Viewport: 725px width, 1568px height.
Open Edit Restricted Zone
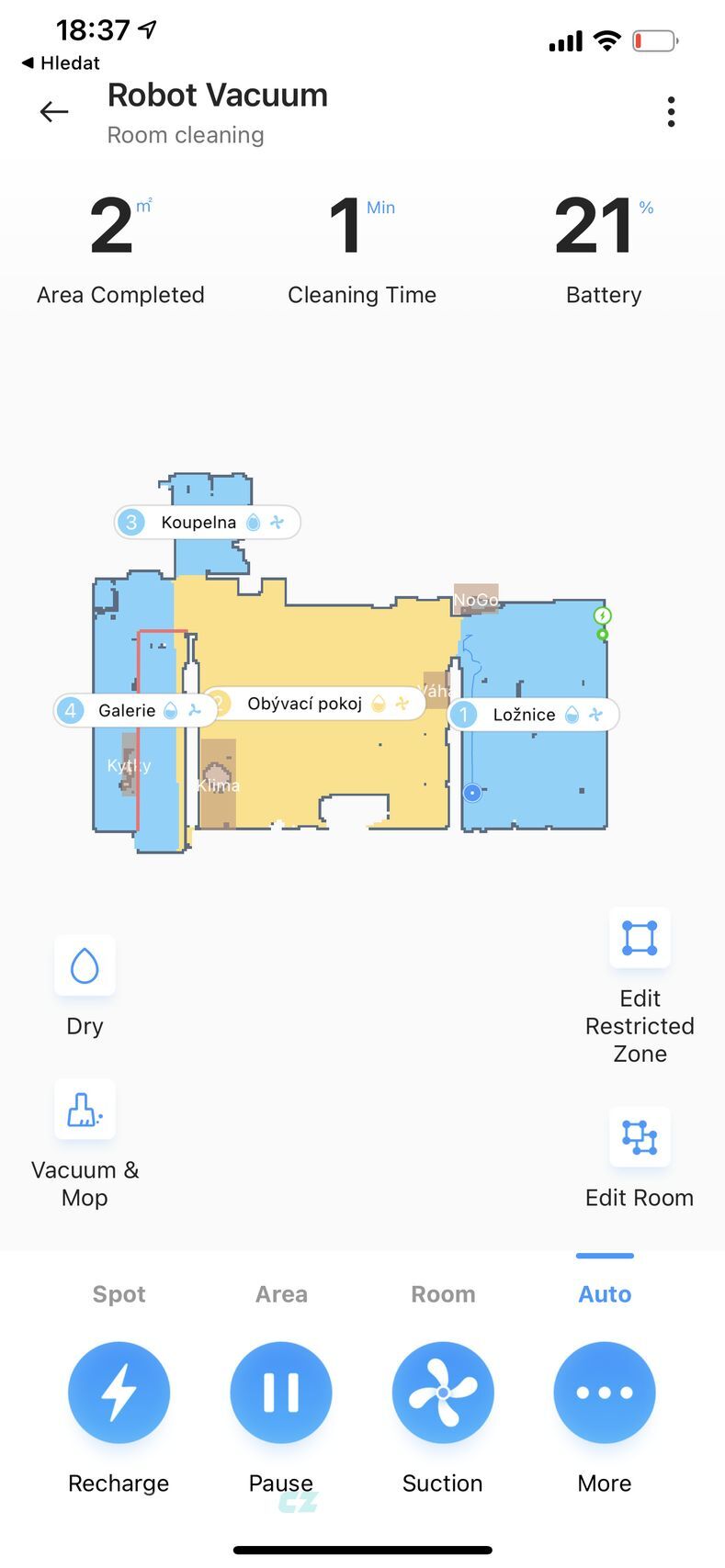tap(640, 939)
